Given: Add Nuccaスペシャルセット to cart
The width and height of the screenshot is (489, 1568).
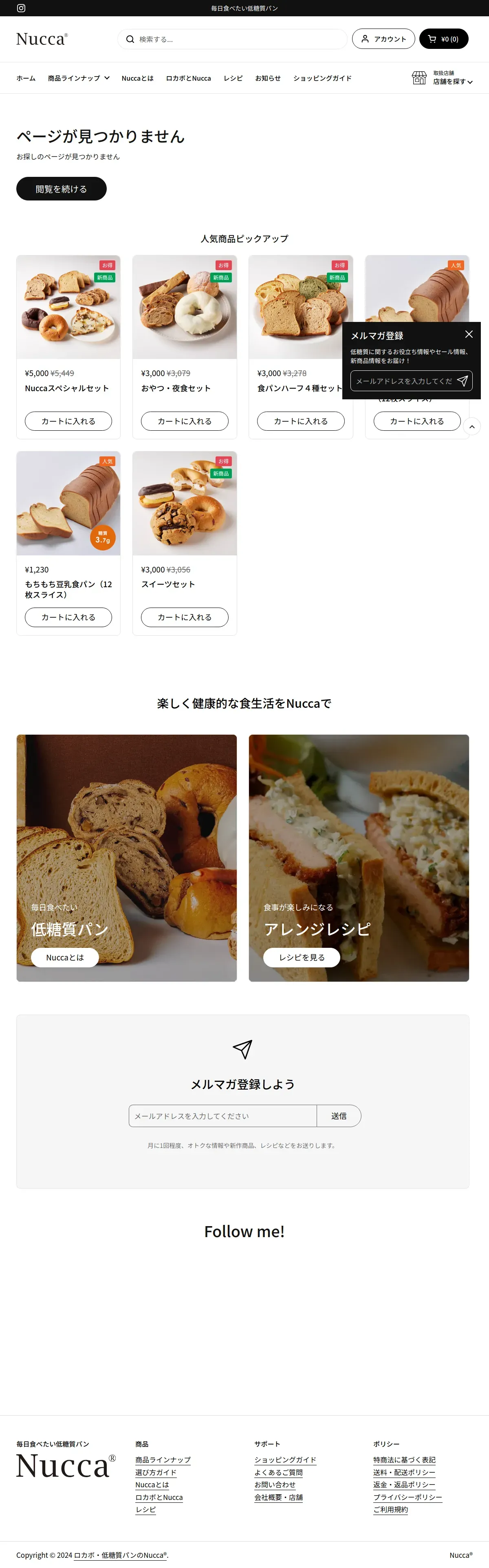Looking at the screenshot, I should pyautogui.click(x=68, y=421).
